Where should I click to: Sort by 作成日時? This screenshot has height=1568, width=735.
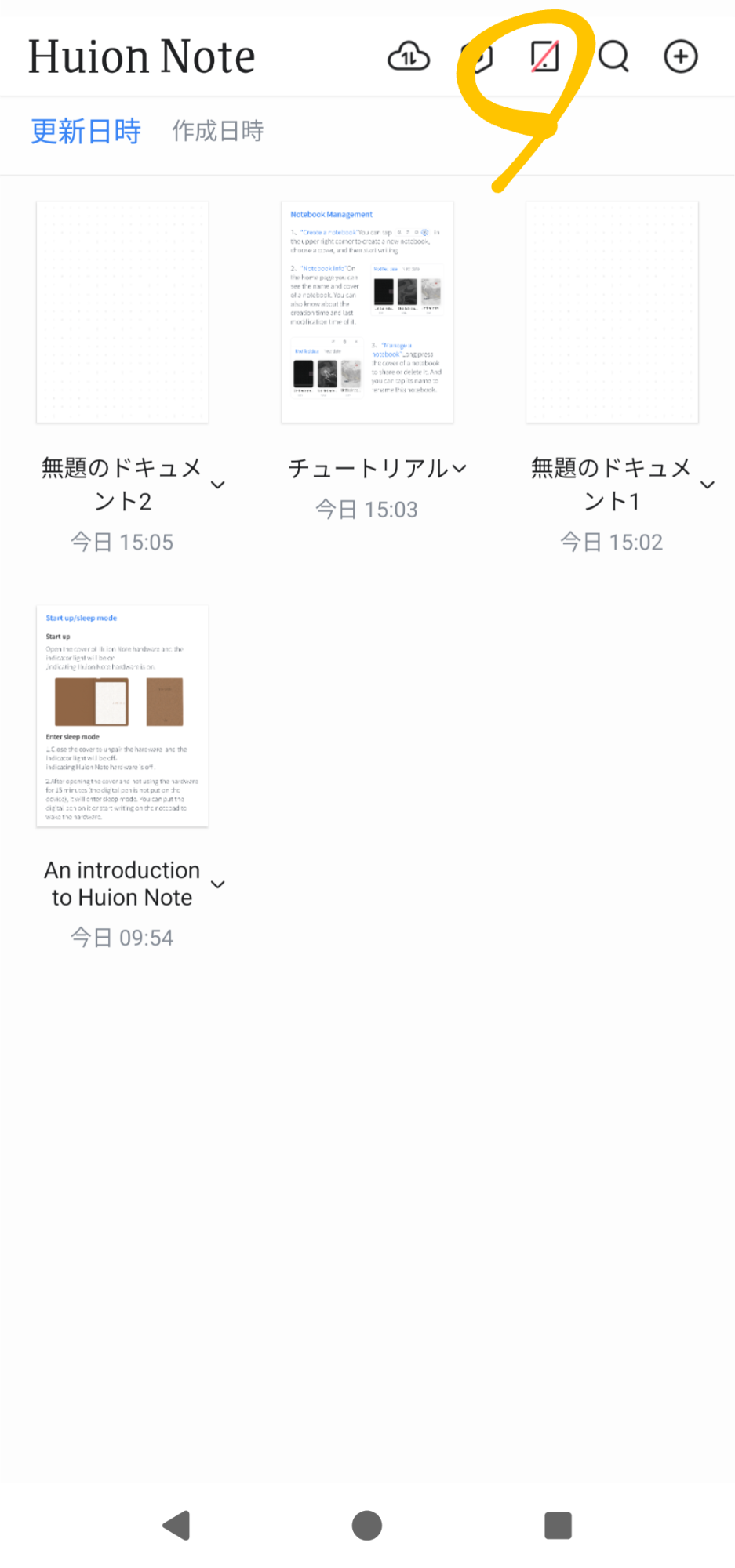(x=218, y=131)
